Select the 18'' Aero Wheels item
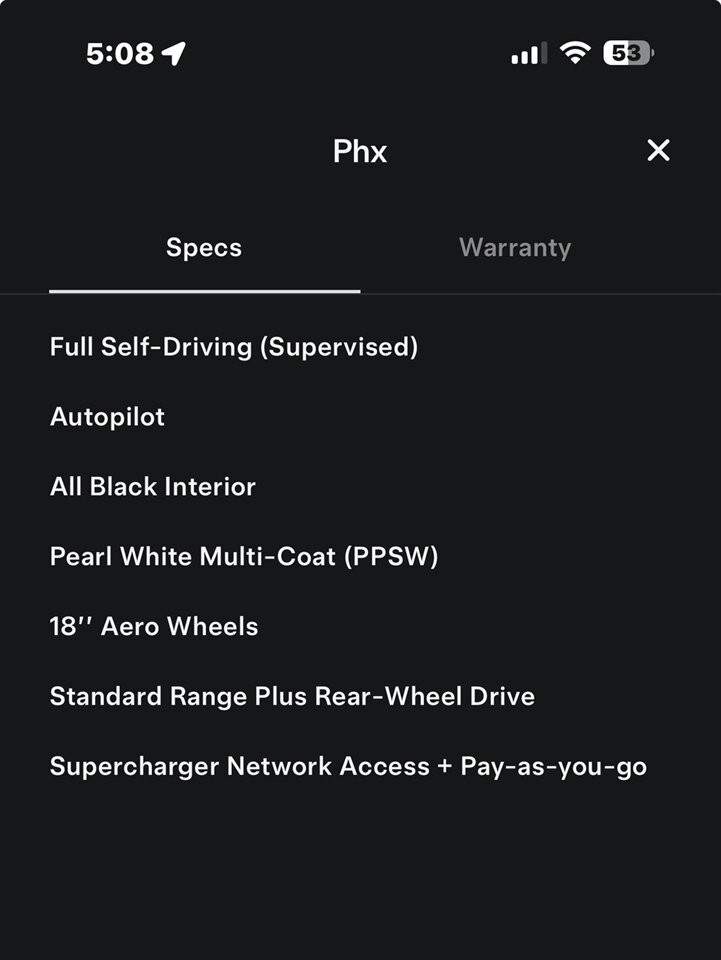This screenshot has width=721, height=960. (x=154, y=626)
